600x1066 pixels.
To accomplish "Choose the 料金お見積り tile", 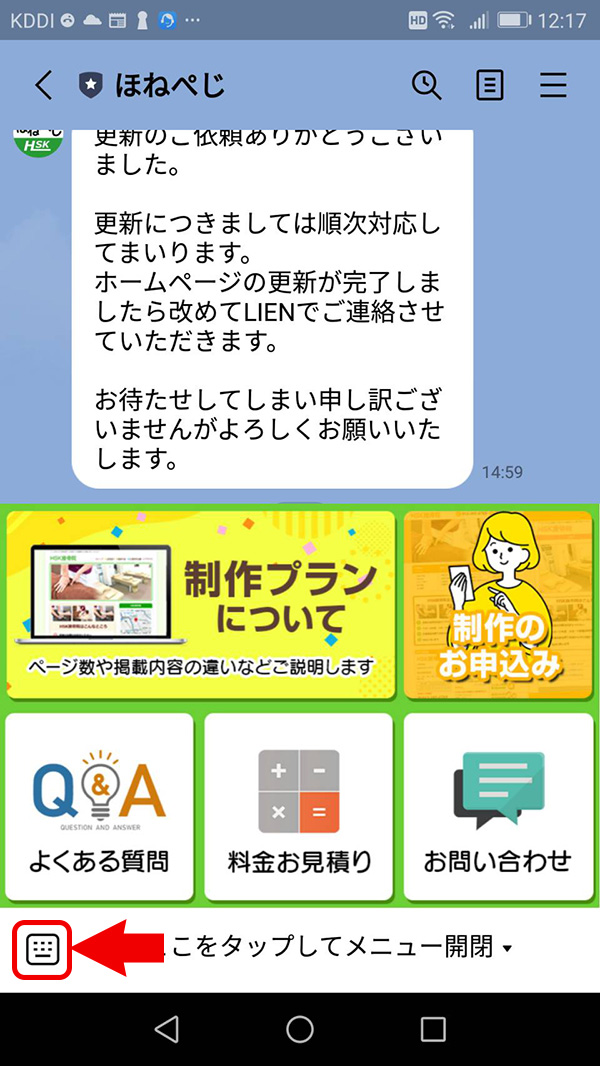I will 299,806.
